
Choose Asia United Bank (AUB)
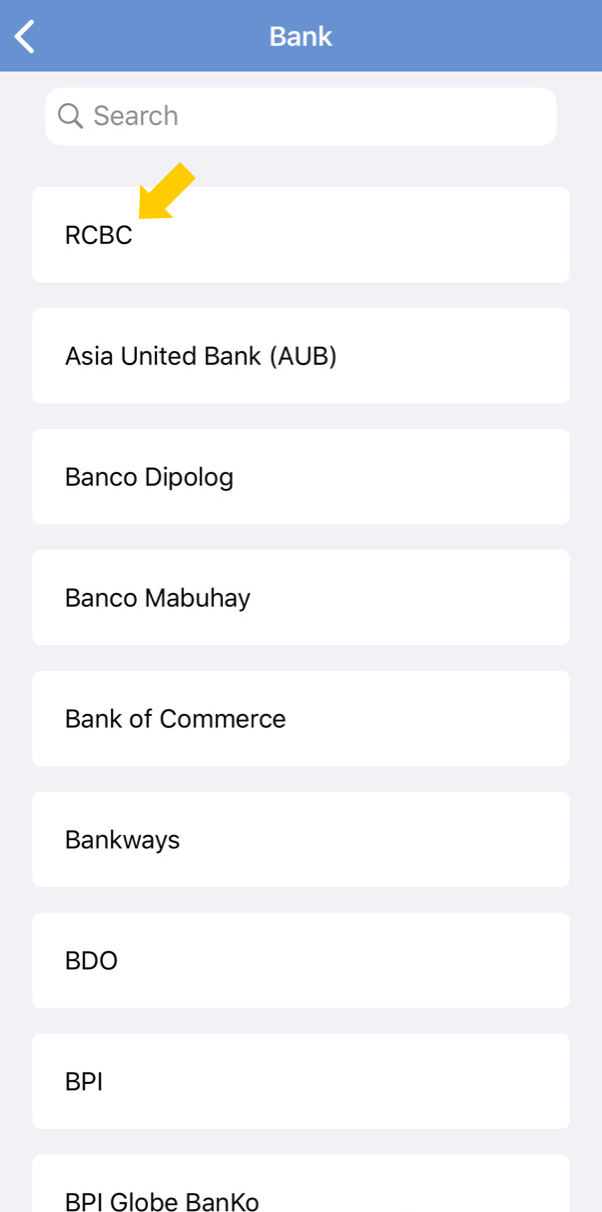point(301,356)
